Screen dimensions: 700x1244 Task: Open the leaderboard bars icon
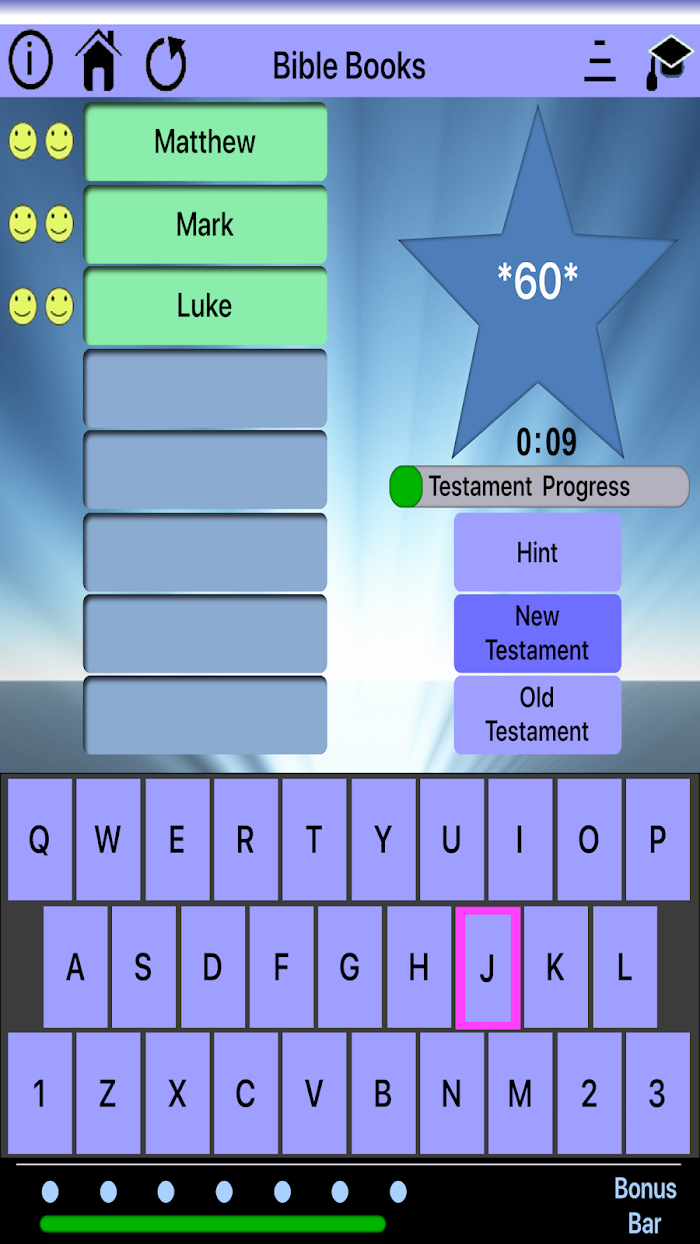pos(599,62)
